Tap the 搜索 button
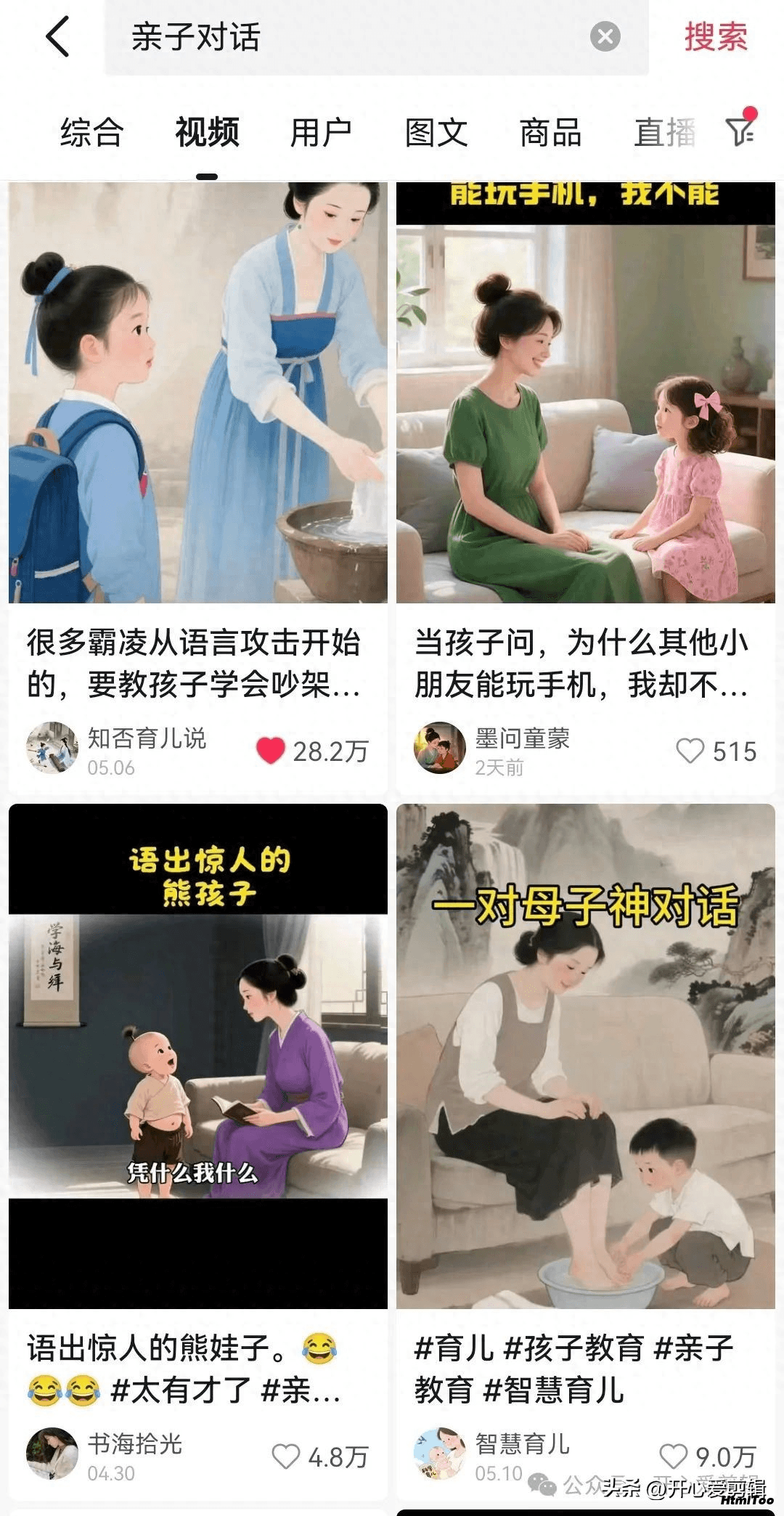This screenshot has width=784, height=1516. click(x=715, y=37)
